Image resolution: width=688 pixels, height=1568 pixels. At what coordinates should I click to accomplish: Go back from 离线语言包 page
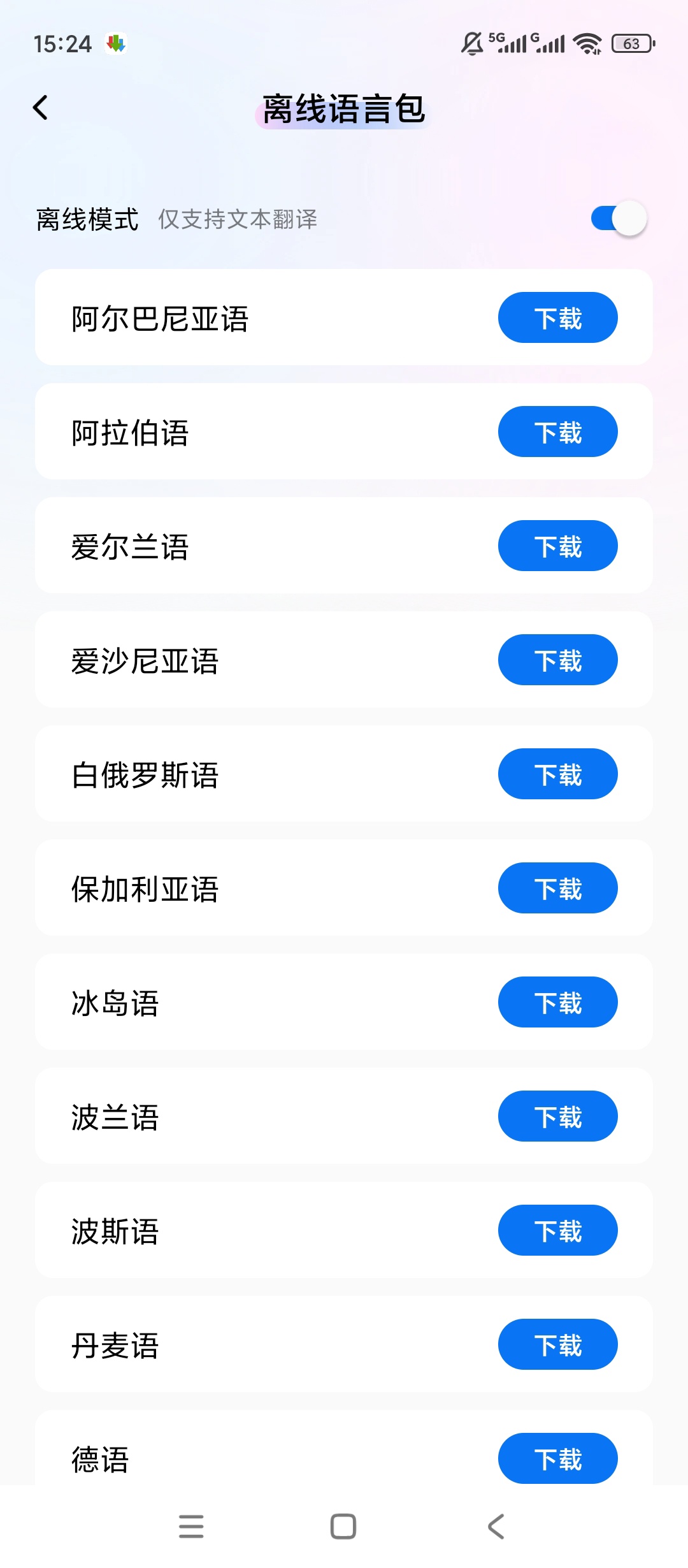41,108
